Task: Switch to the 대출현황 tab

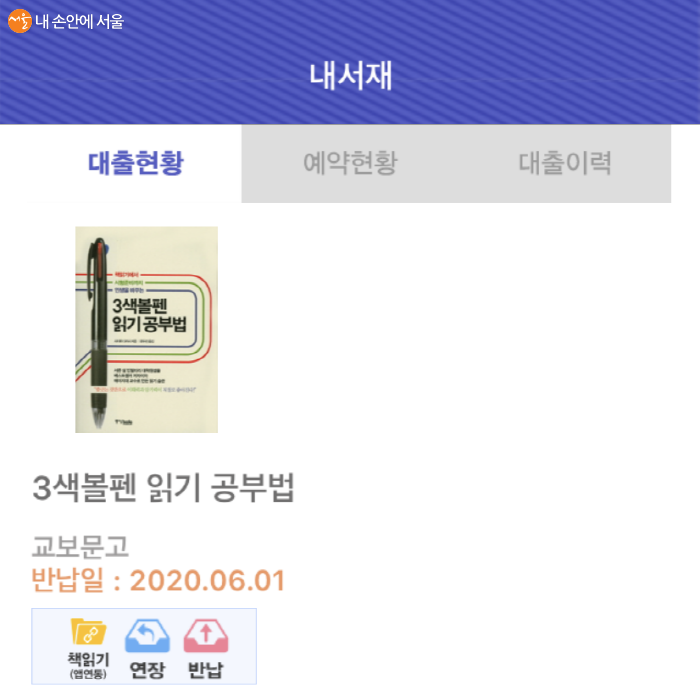Action: tap(136, 163)
